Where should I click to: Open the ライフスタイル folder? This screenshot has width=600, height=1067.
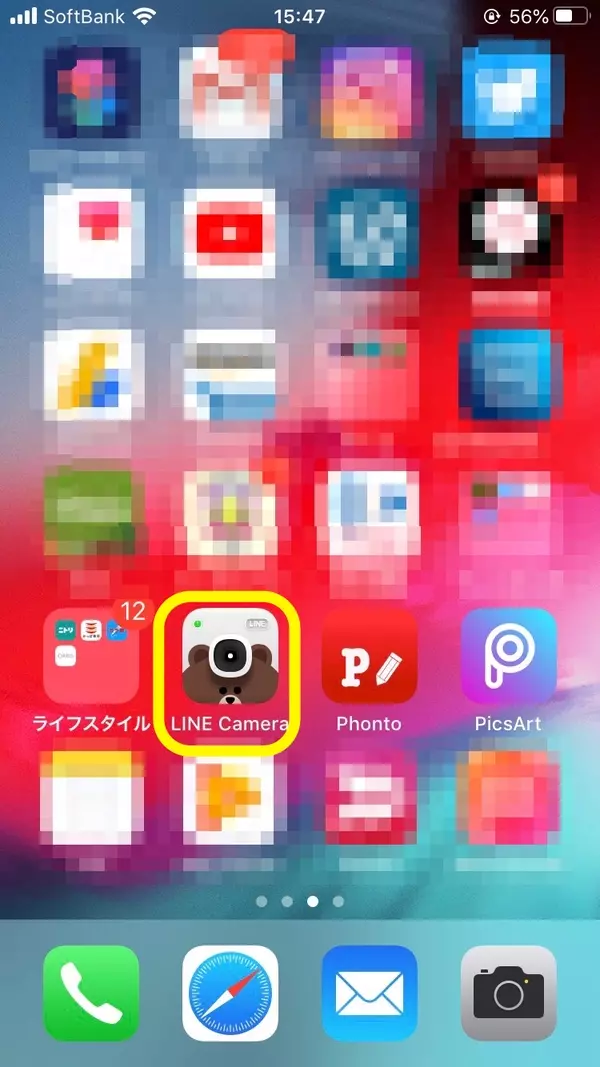tap(91, 656)
